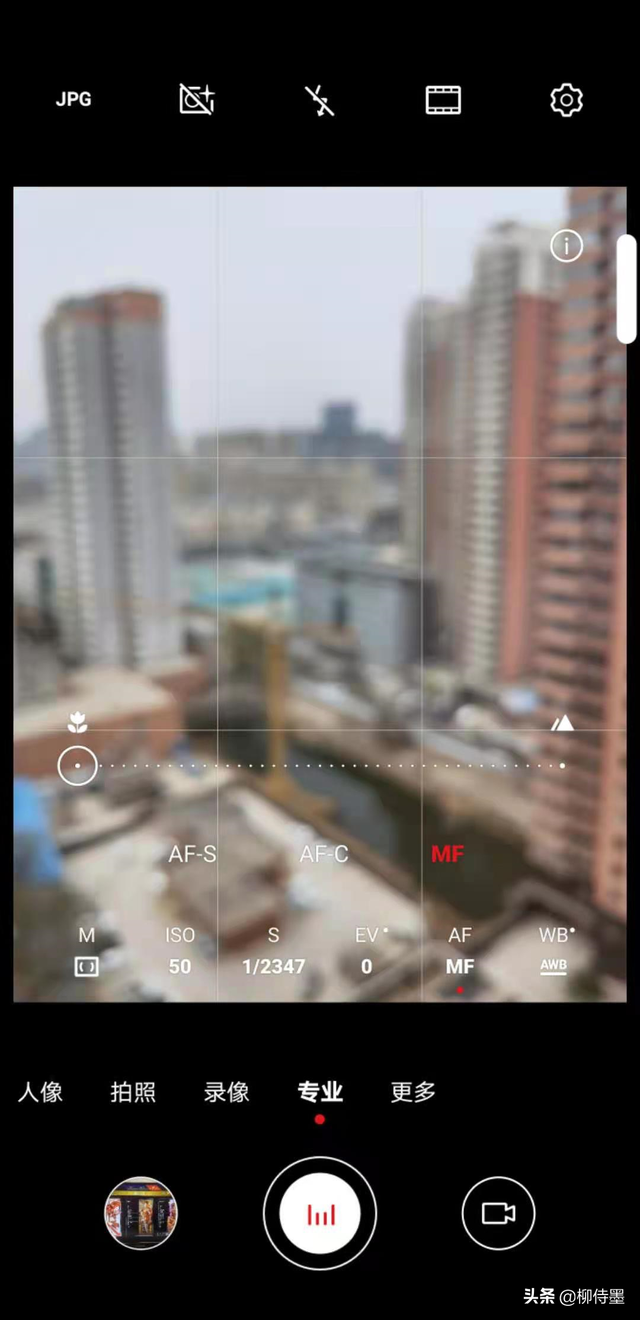640x1320 pixels.
Task: Tap the JPG format button
Action: [x=73, y=100]
